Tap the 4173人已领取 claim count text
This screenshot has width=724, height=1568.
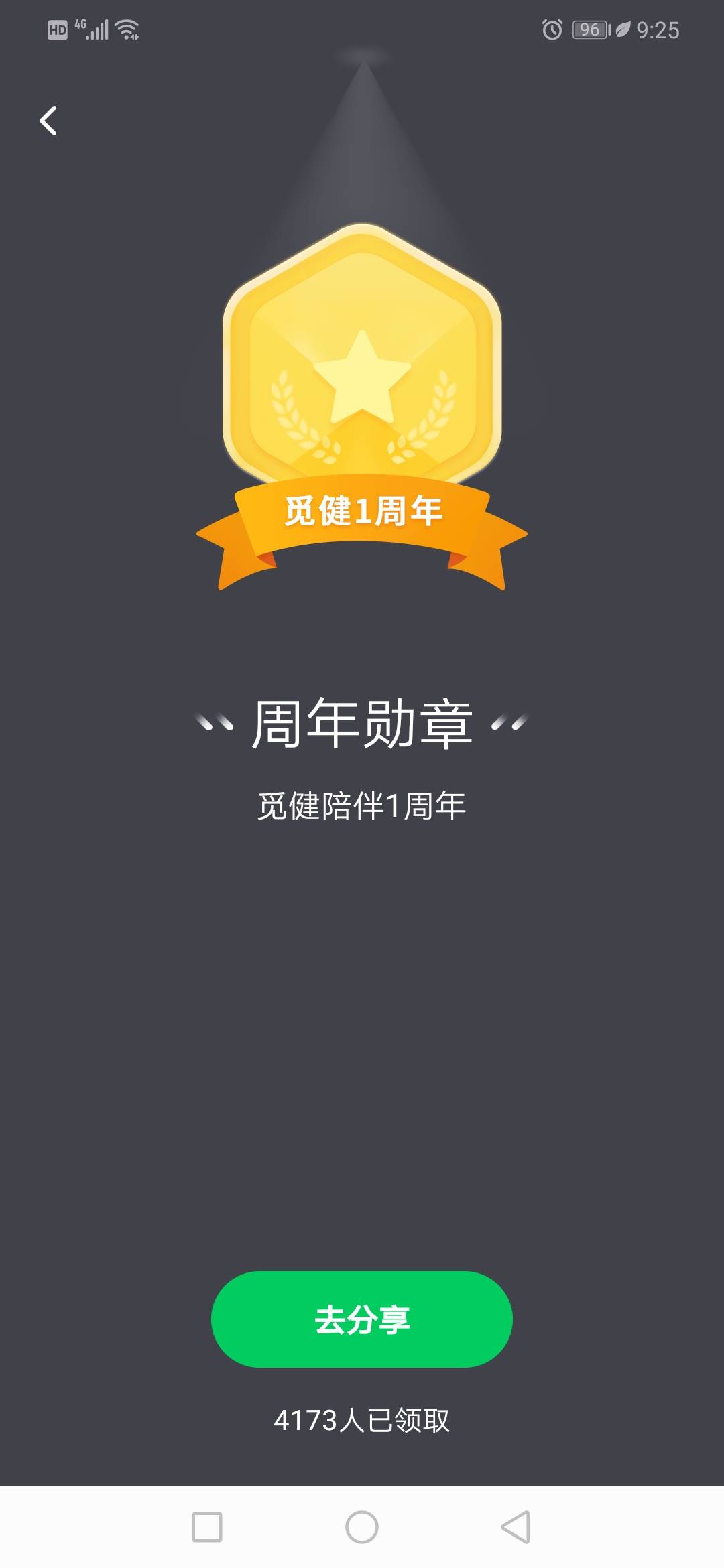pos(362,1421)
